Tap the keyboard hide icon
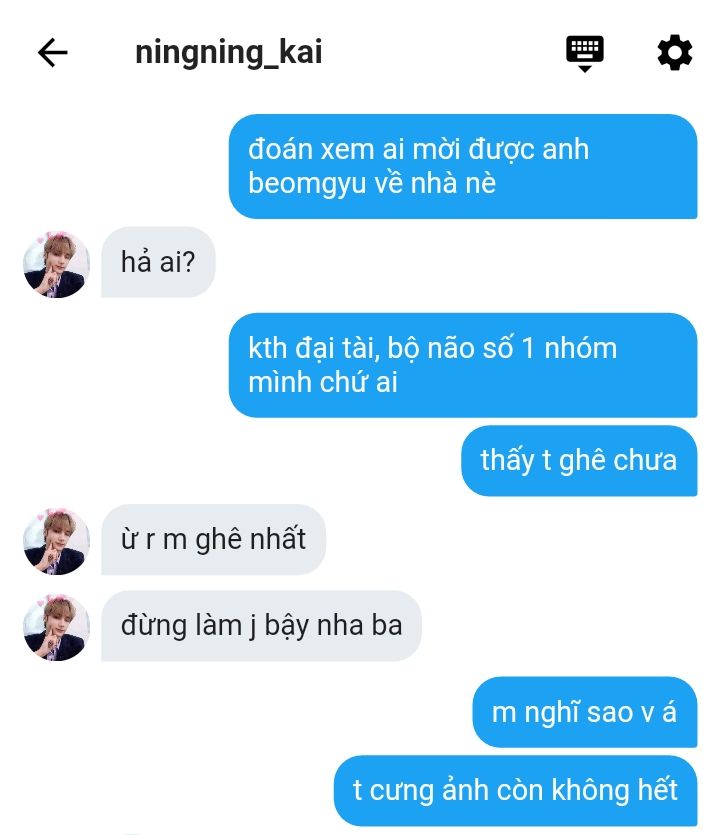Image resolution: width=720 pixels, height=835 pixels. (584, 53)
